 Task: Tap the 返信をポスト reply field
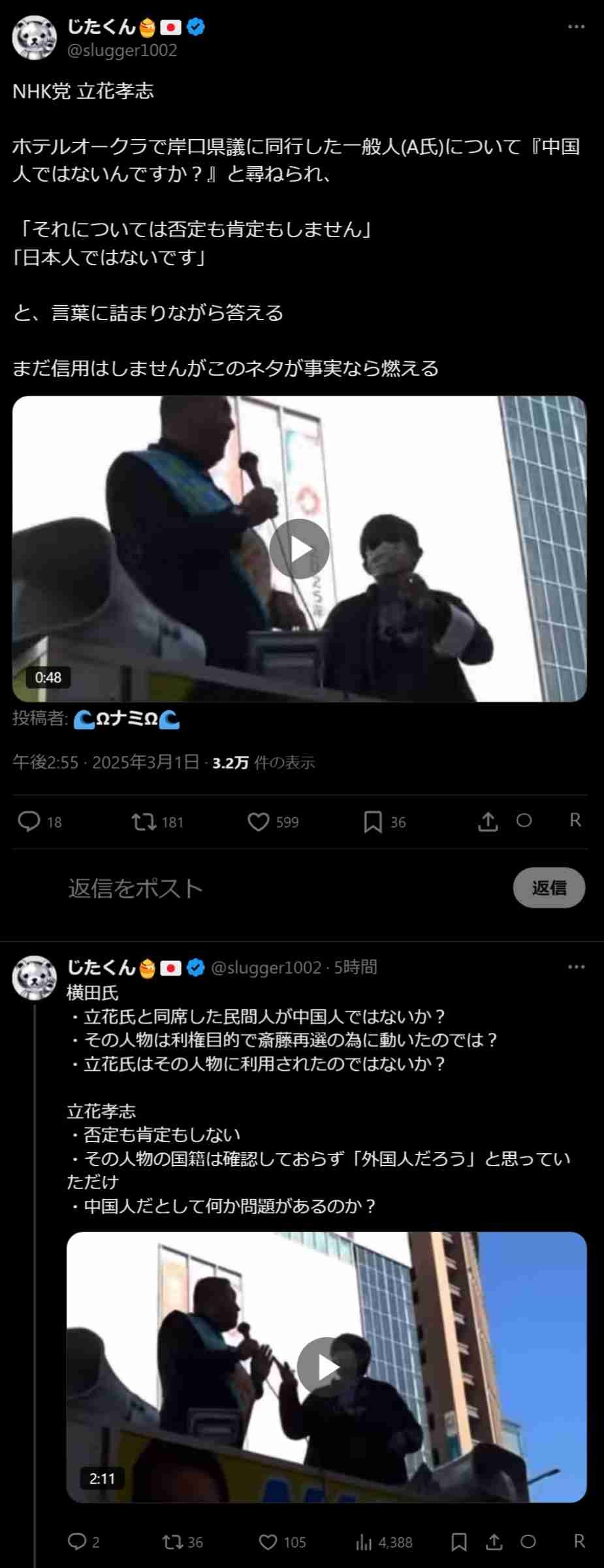[x=261, y=888]
